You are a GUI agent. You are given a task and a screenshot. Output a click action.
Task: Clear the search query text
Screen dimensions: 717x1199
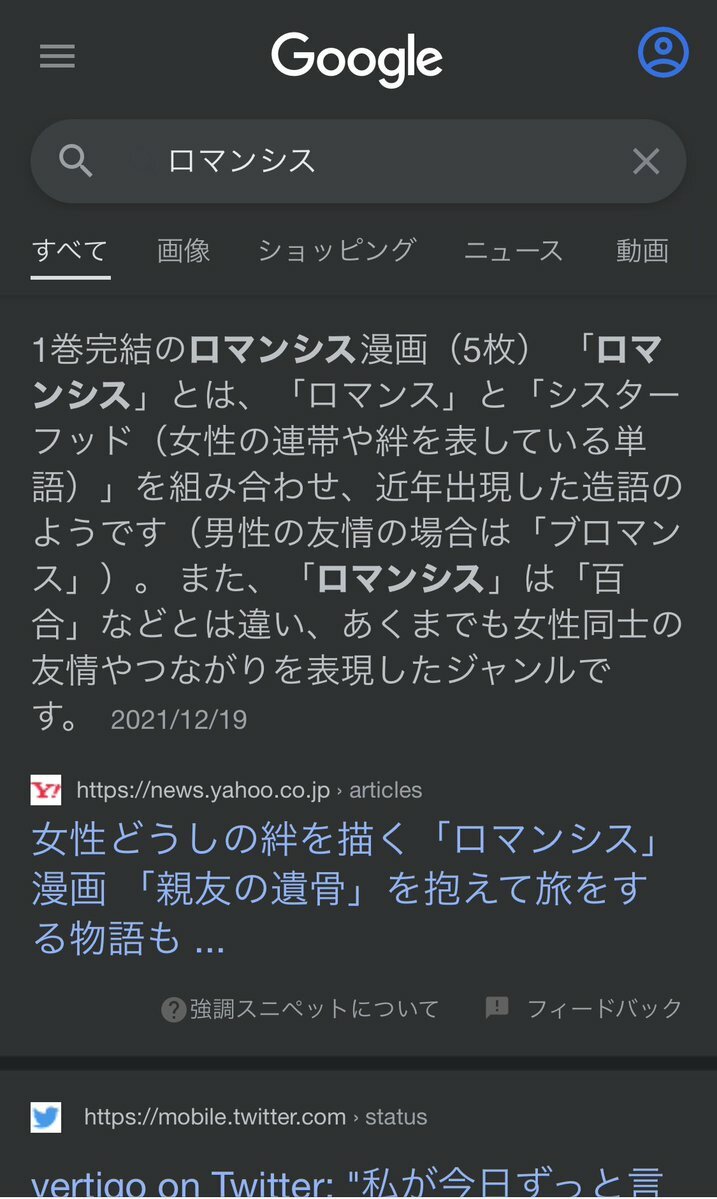pyautogui.click(x=646, y=161)
